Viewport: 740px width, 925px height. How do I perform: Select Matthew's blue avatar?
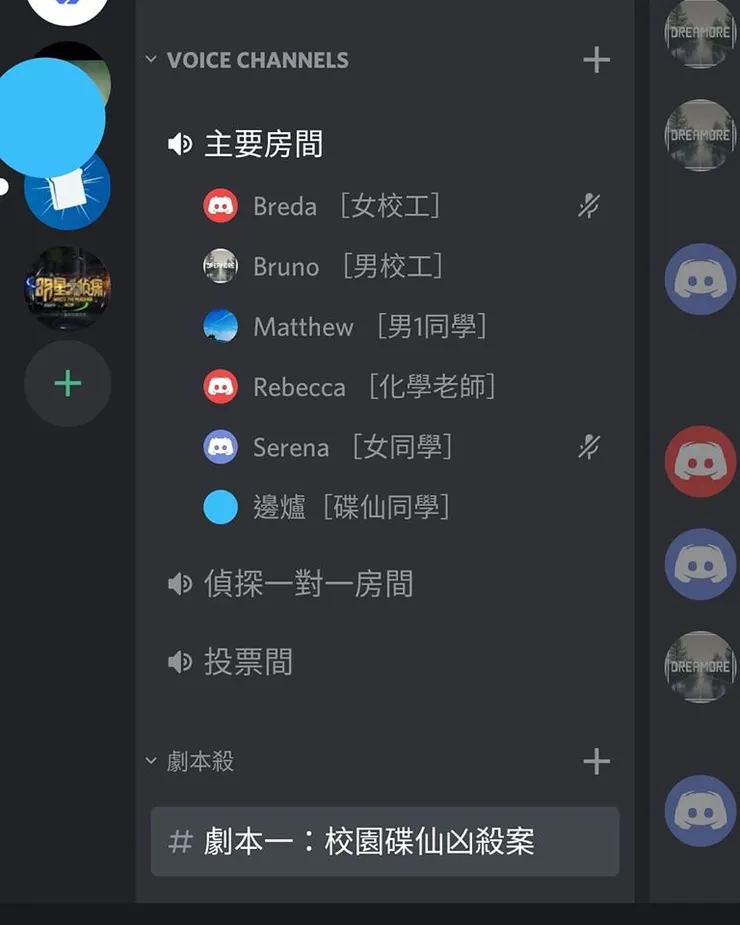click(221, 326)
